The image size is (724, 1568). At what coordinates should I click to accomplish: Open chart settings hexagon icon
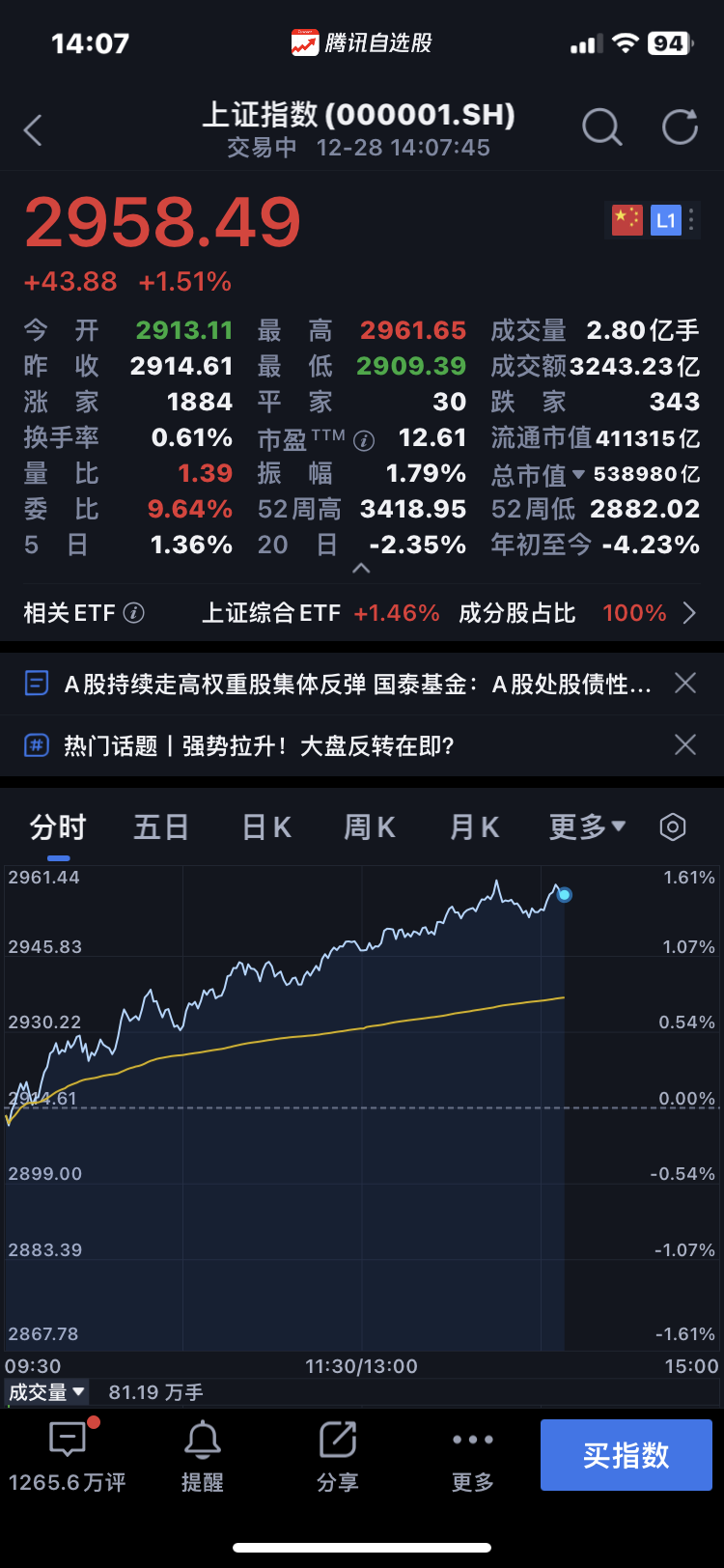[673, 827]
